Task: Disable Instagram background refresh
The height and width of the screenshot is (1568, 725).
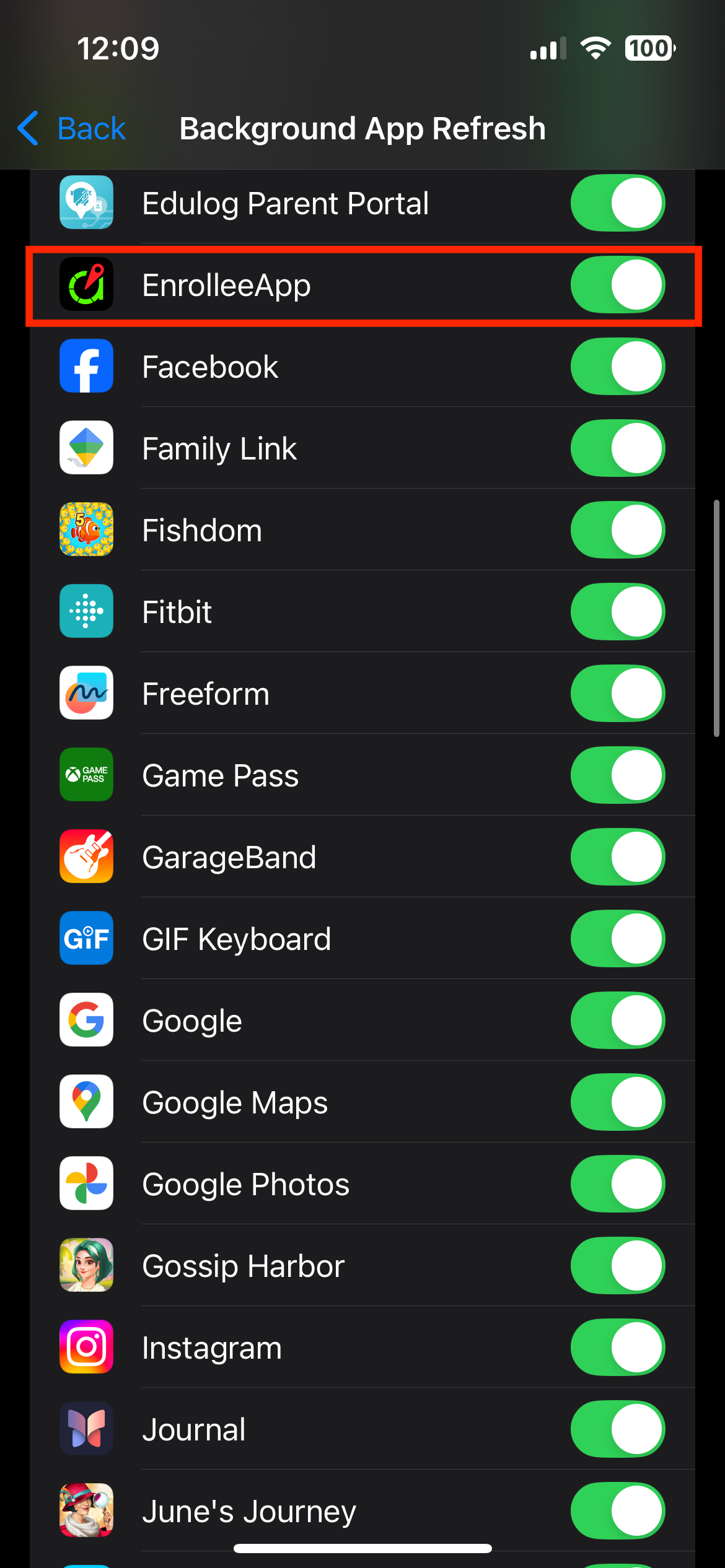Action: (617, 1348)
